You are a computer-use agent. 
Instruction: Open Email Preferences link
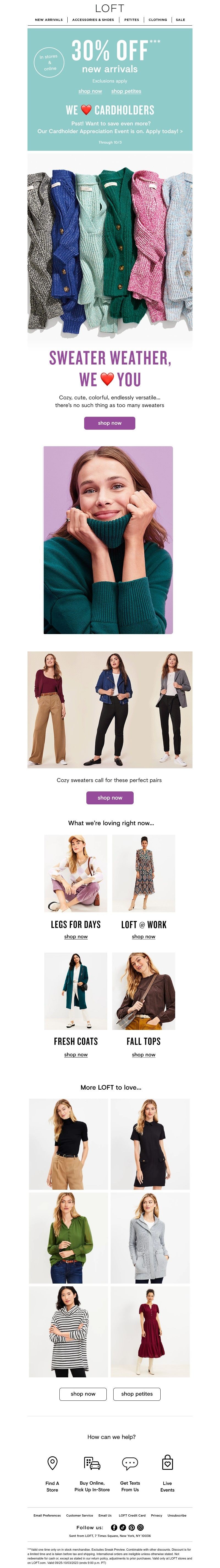click(47, 1516)
